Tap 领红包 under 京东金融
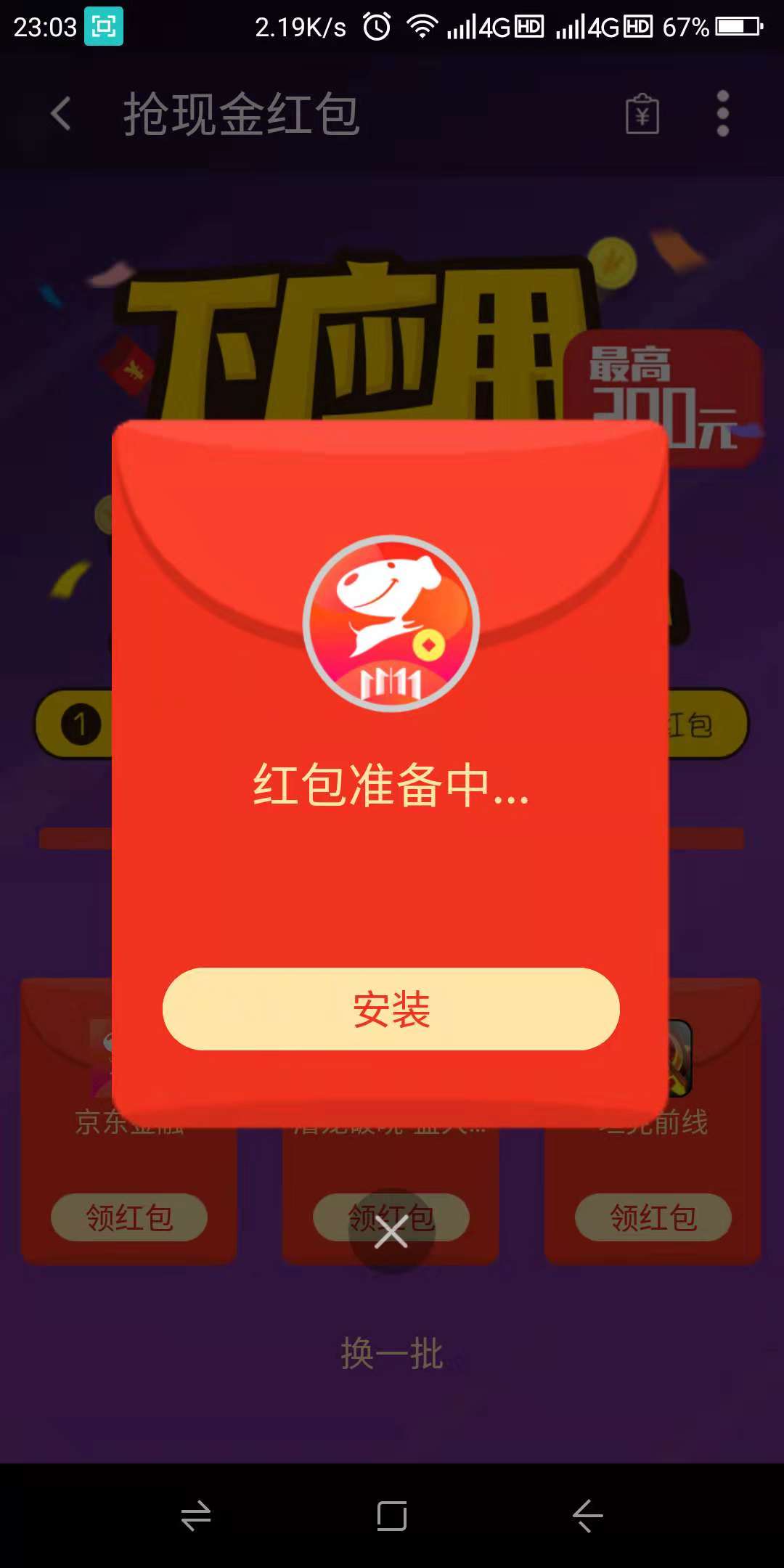 [x=129, y=1218]
